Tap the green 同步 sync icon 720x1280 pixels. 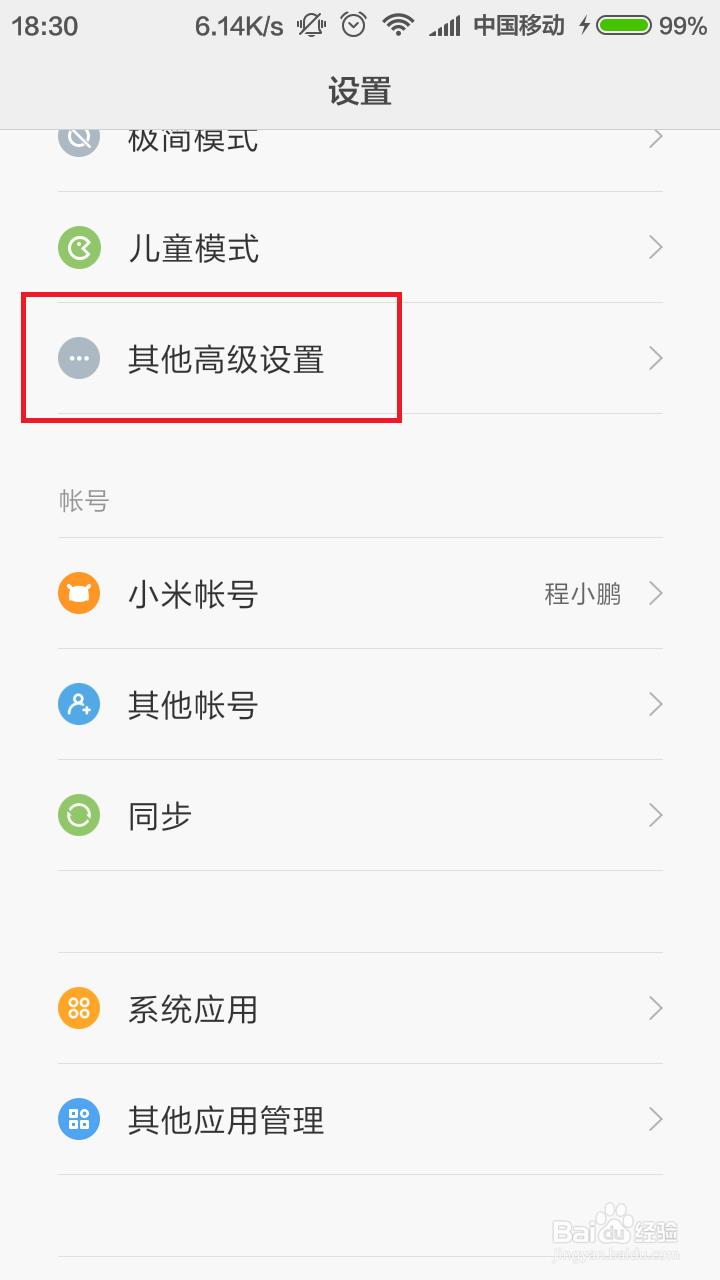point(79,816)
